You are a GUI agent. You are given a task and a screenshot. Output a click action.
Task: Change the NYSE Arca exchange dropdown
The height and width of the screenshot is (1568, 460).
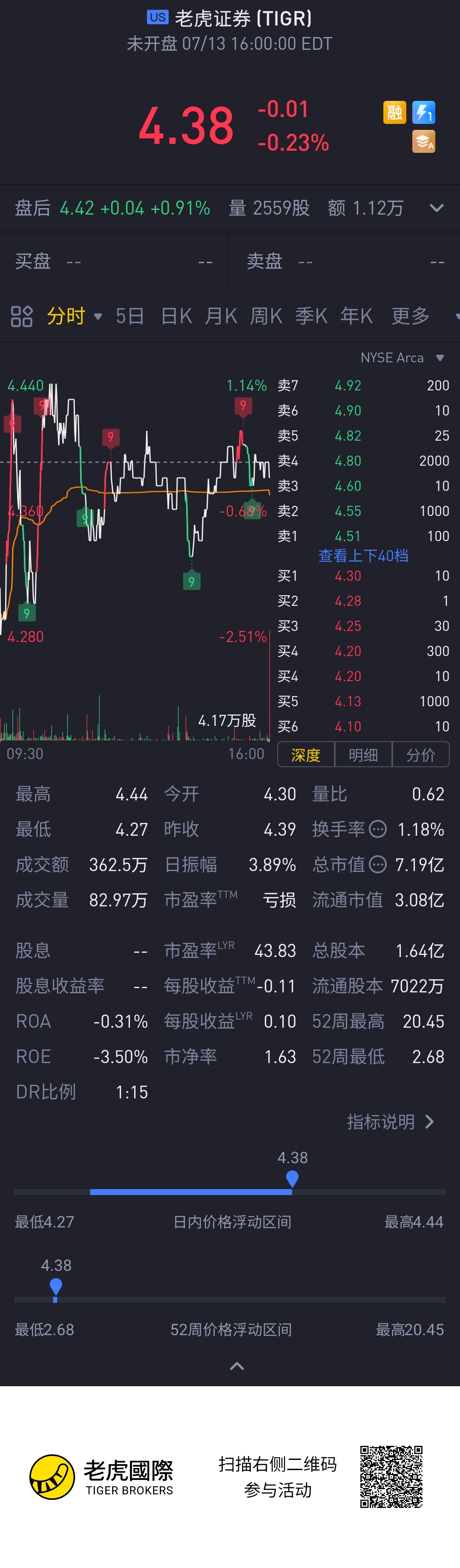click(x=402, y=357)
